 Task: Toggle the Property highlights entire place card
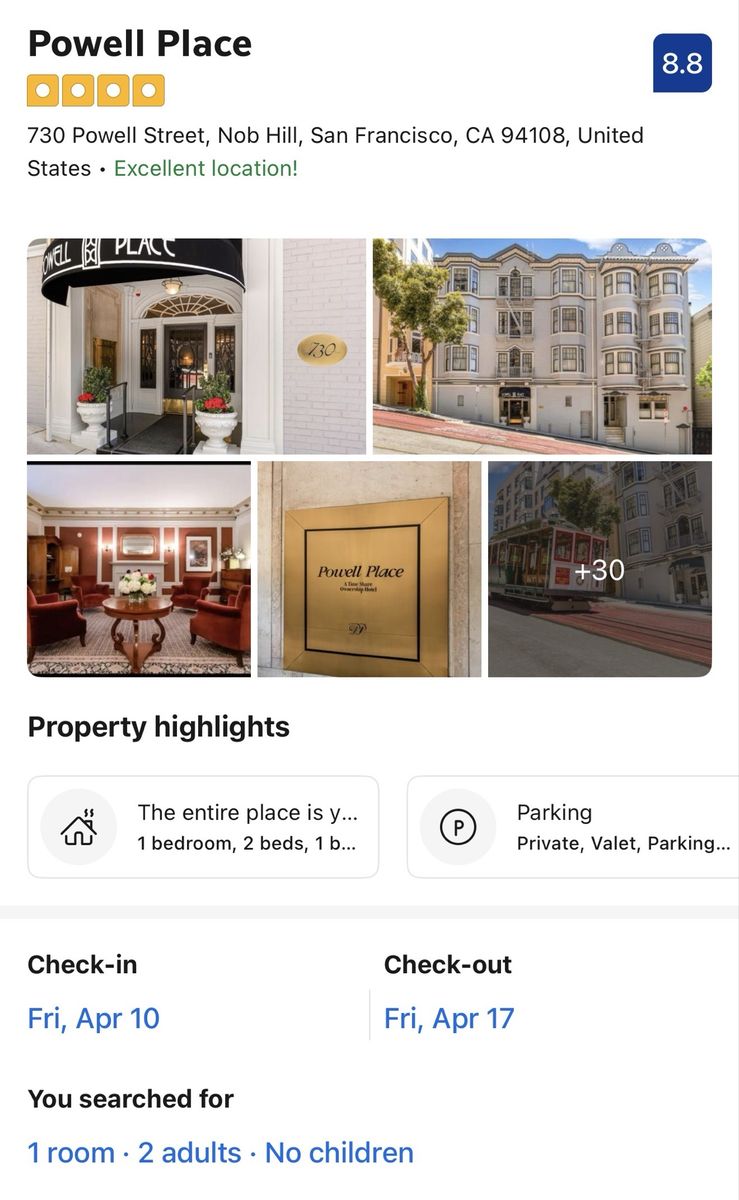tap(204, 827)
